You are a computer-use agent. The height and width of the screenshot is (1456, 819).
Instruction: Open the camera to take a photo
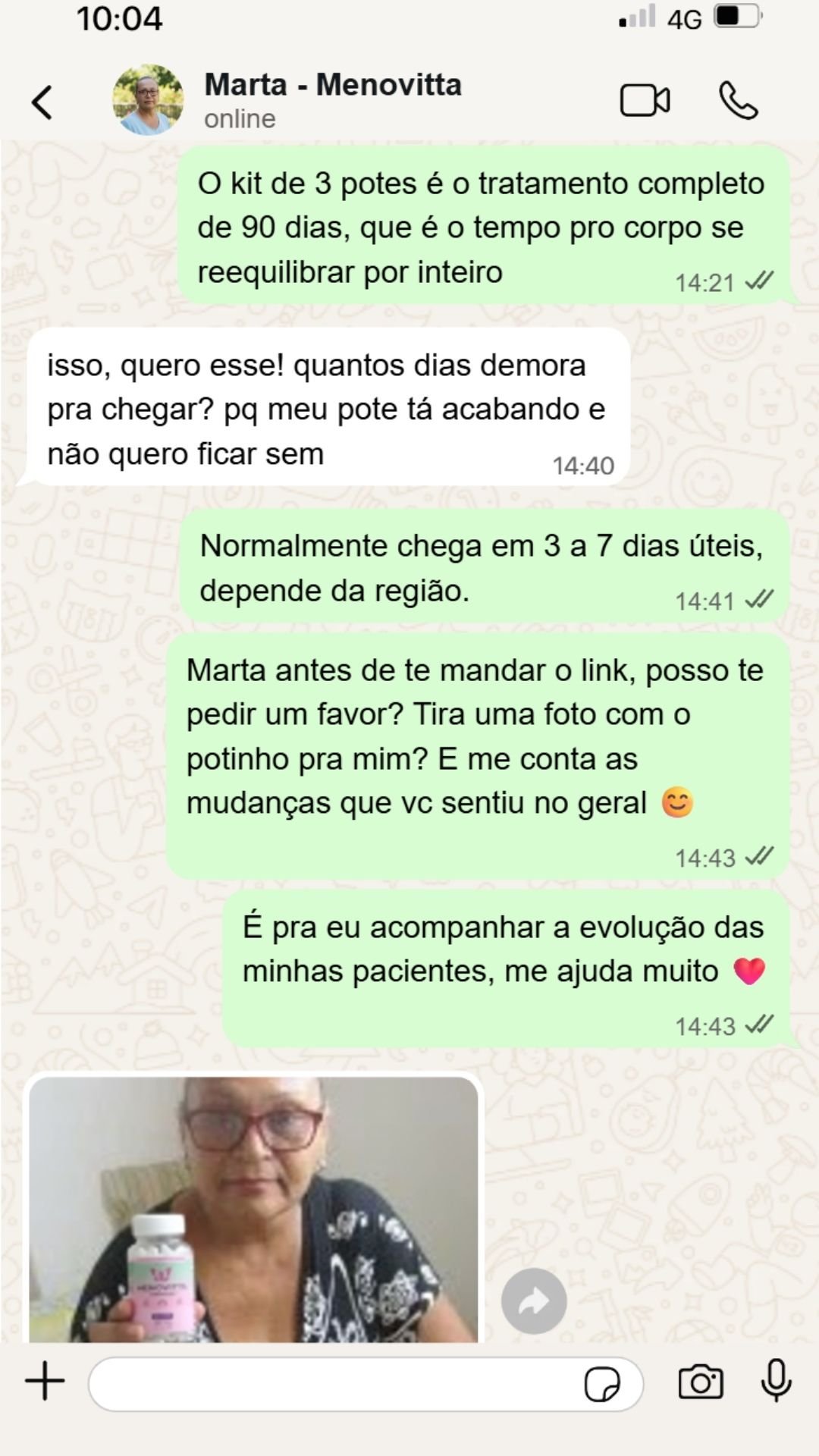tap(700, 1382)
